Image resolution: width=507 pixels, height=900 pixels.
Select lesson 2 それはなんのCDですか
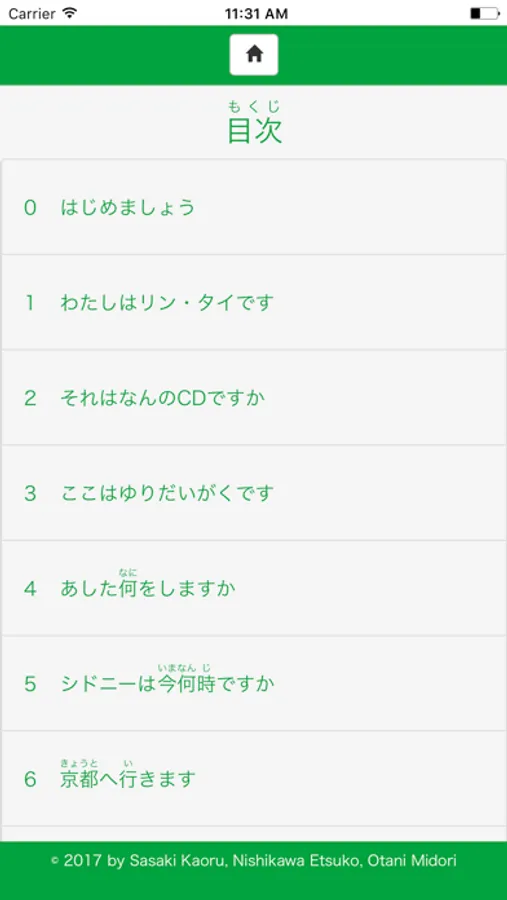coord(254,398)
